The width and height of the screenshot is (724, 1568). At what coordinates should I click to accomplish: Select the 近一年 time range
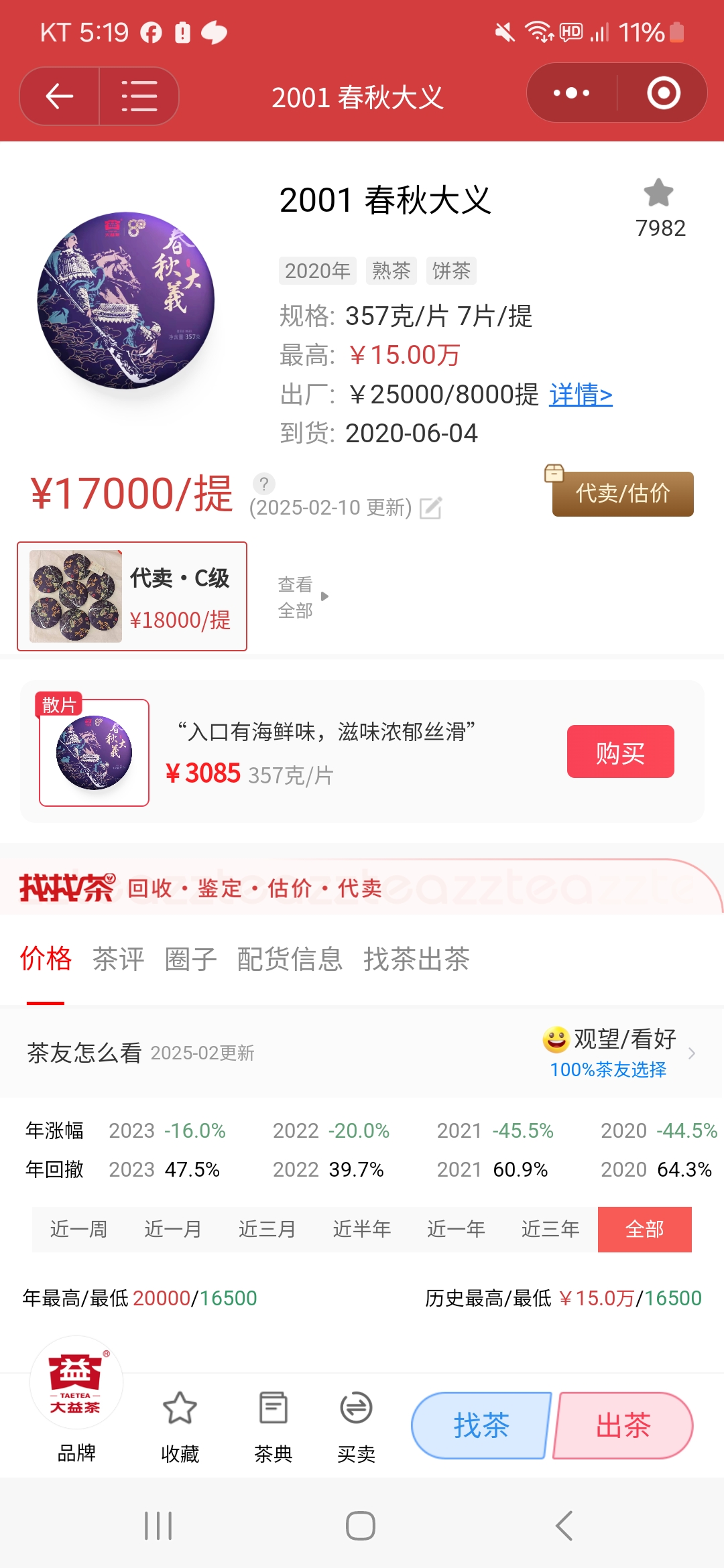click(x=456, y=1229)
